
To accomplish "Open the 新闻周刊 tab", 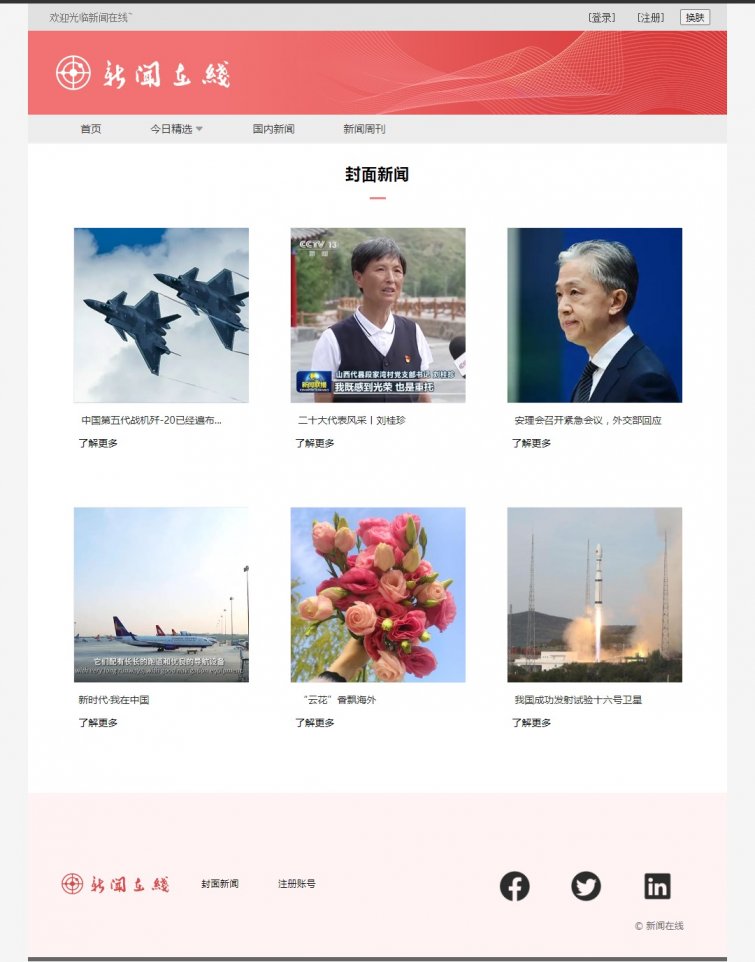I will [x=364, y=129].
